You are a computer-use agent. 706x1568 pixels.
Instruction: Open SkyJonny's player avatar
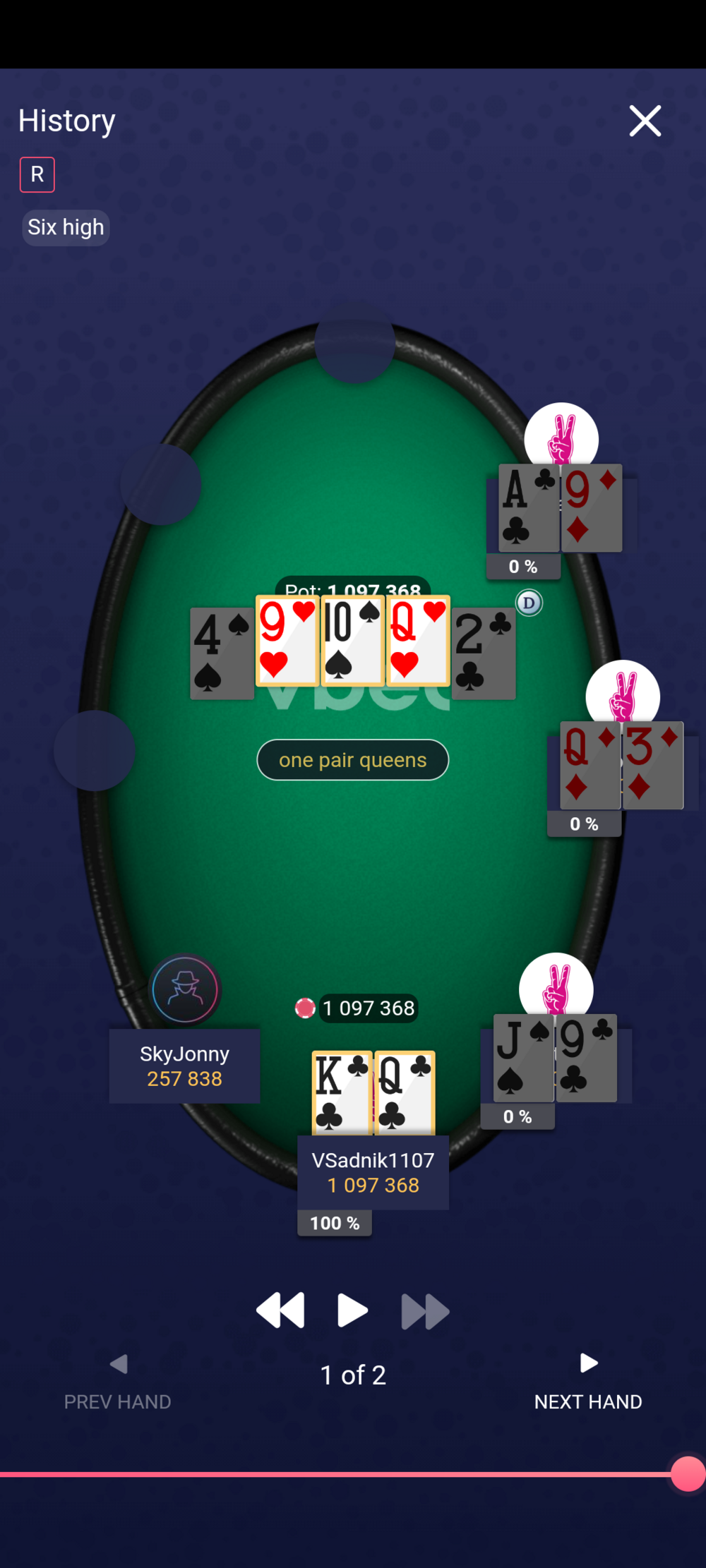[185, 989]
